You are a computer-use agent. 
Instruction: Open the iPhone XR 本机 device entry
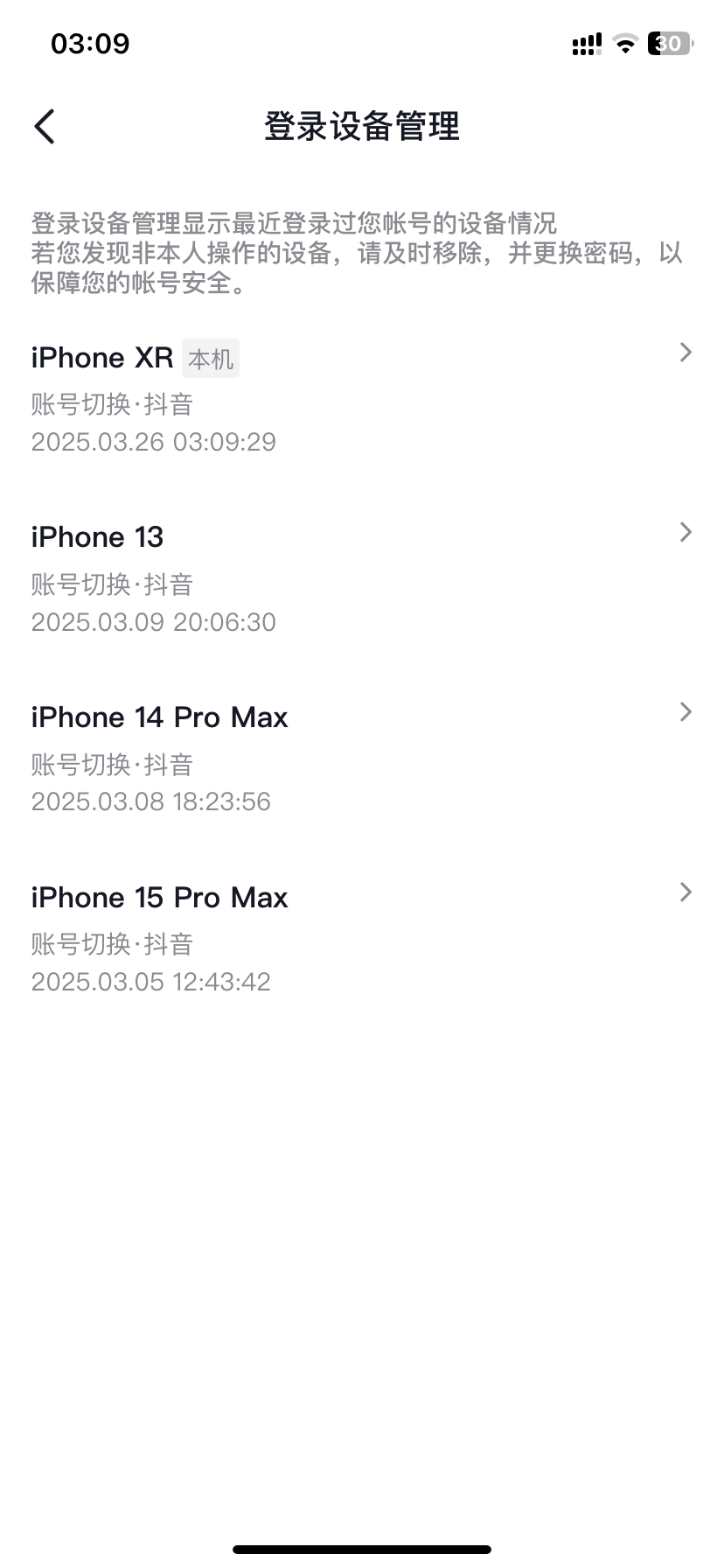(x=362, y=398)
